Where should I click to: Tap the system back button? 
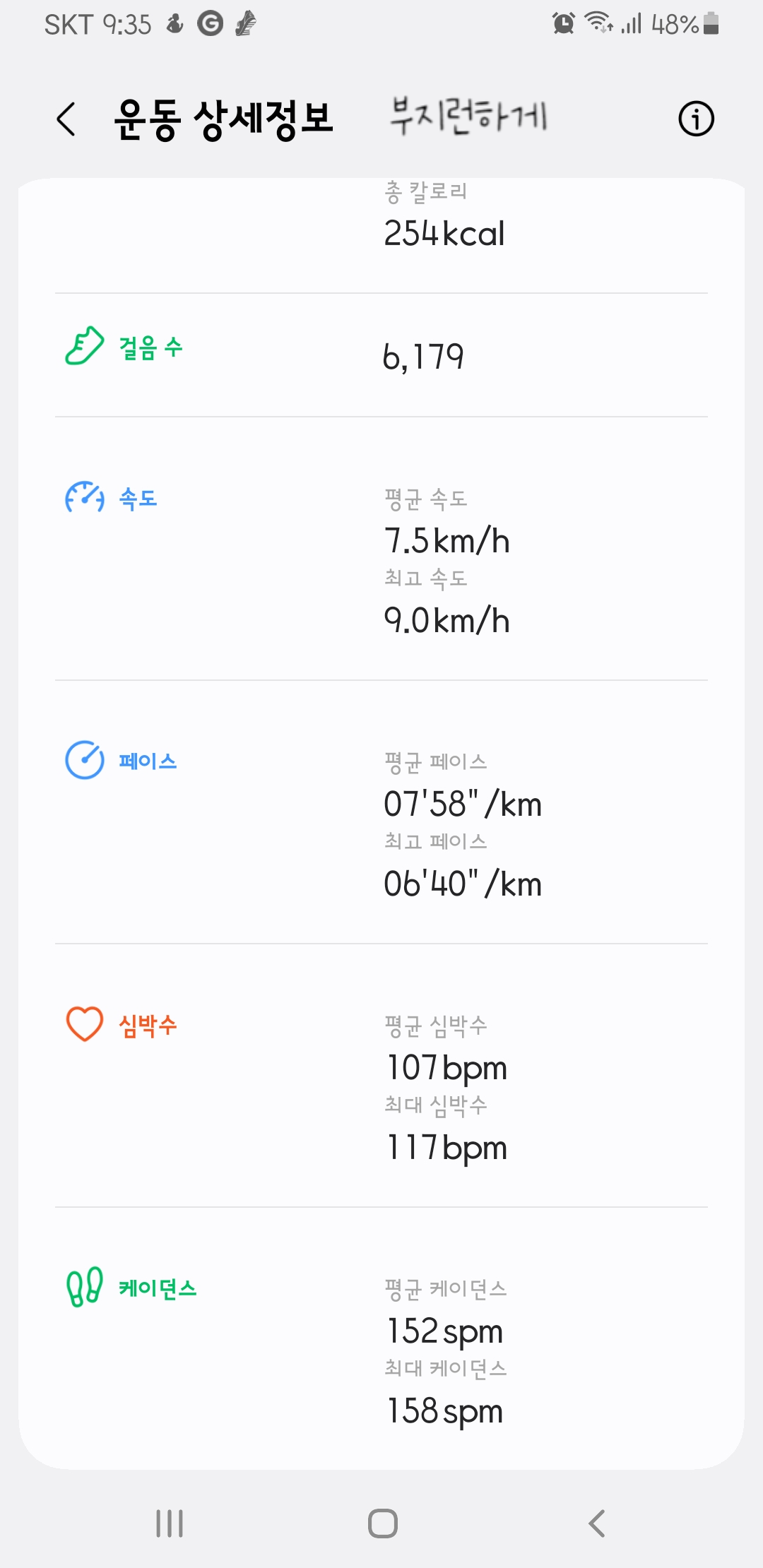point(597,1524)
